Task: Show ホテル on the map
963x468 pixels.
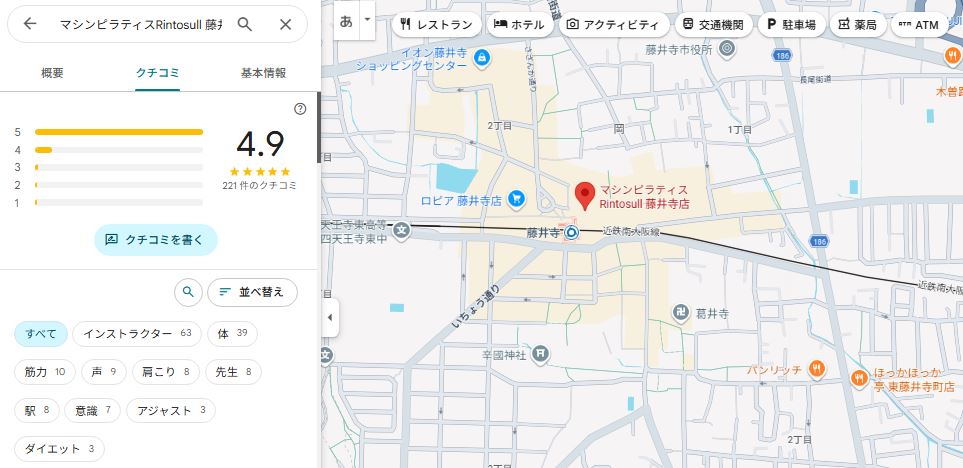Action: click(x=519, y=25)
